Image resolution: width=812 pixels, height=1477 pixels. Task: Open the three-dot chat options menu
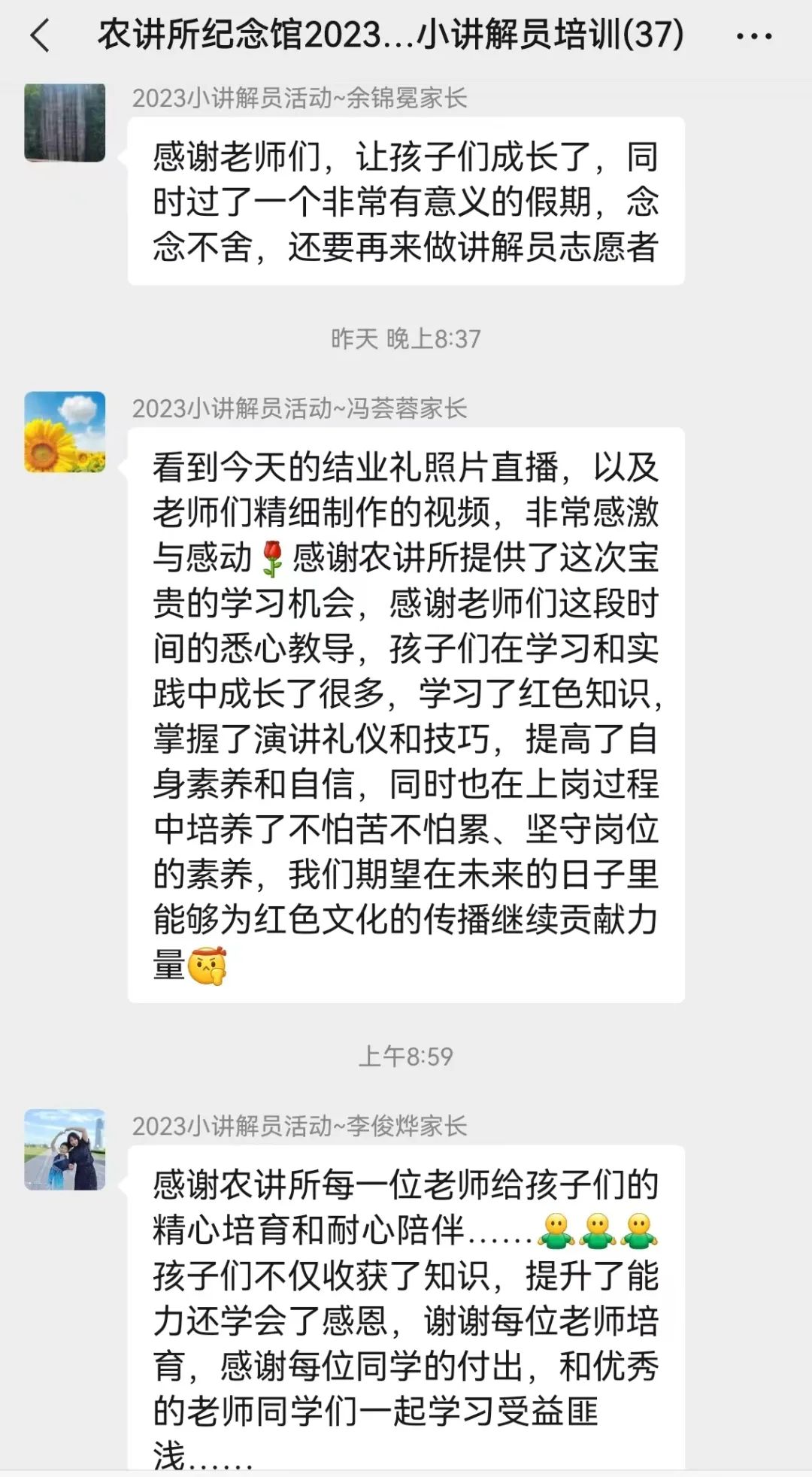pyautogui.click(x=753, y=36)
